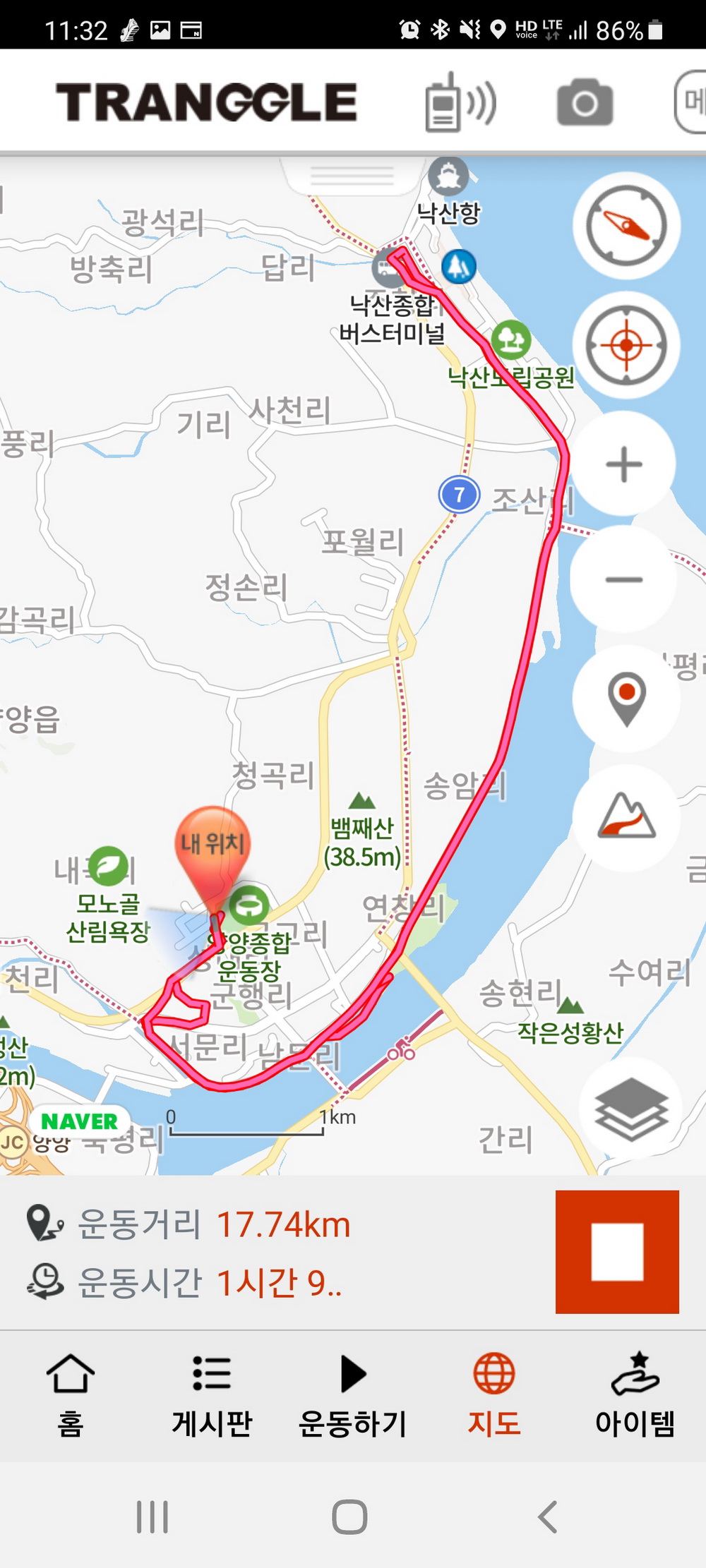This screenshot has width=706, height=1568.
Task: Select the 지도 tab
Action: (x=494, y=1394)
